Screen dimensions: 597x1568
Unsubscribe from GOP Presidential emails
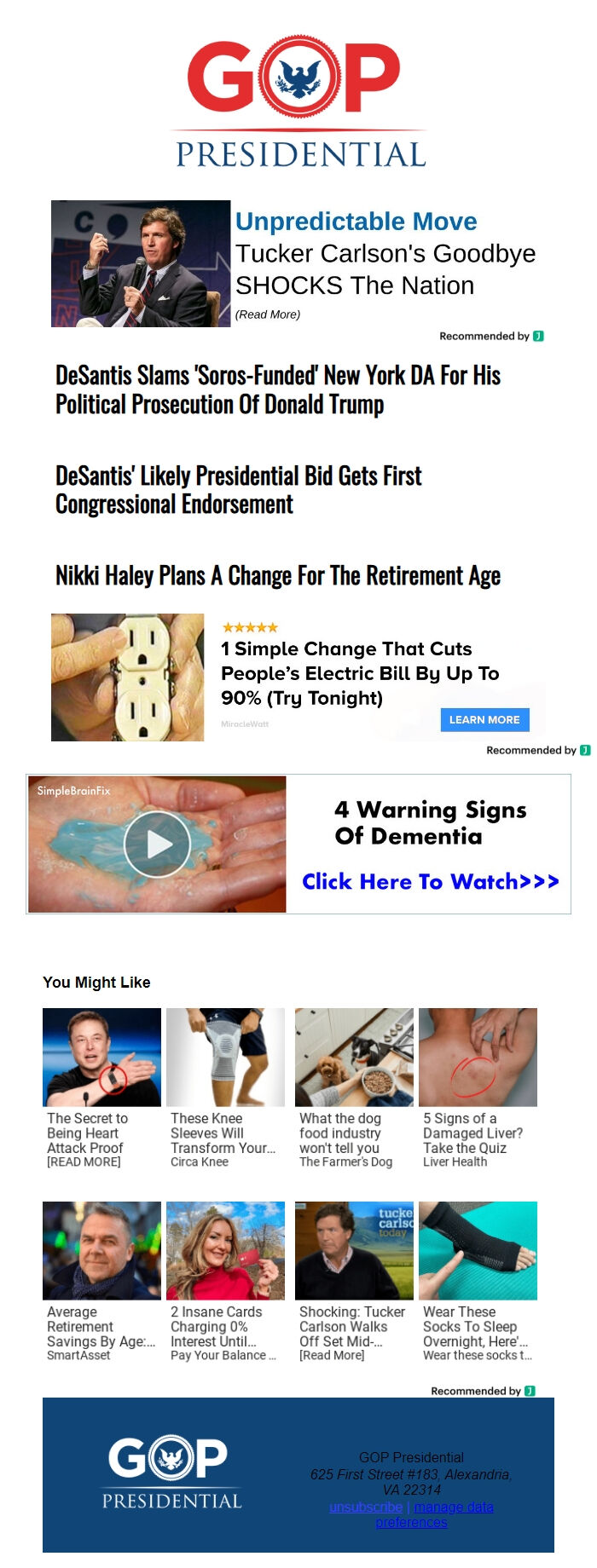click(x=366, y=1507)
